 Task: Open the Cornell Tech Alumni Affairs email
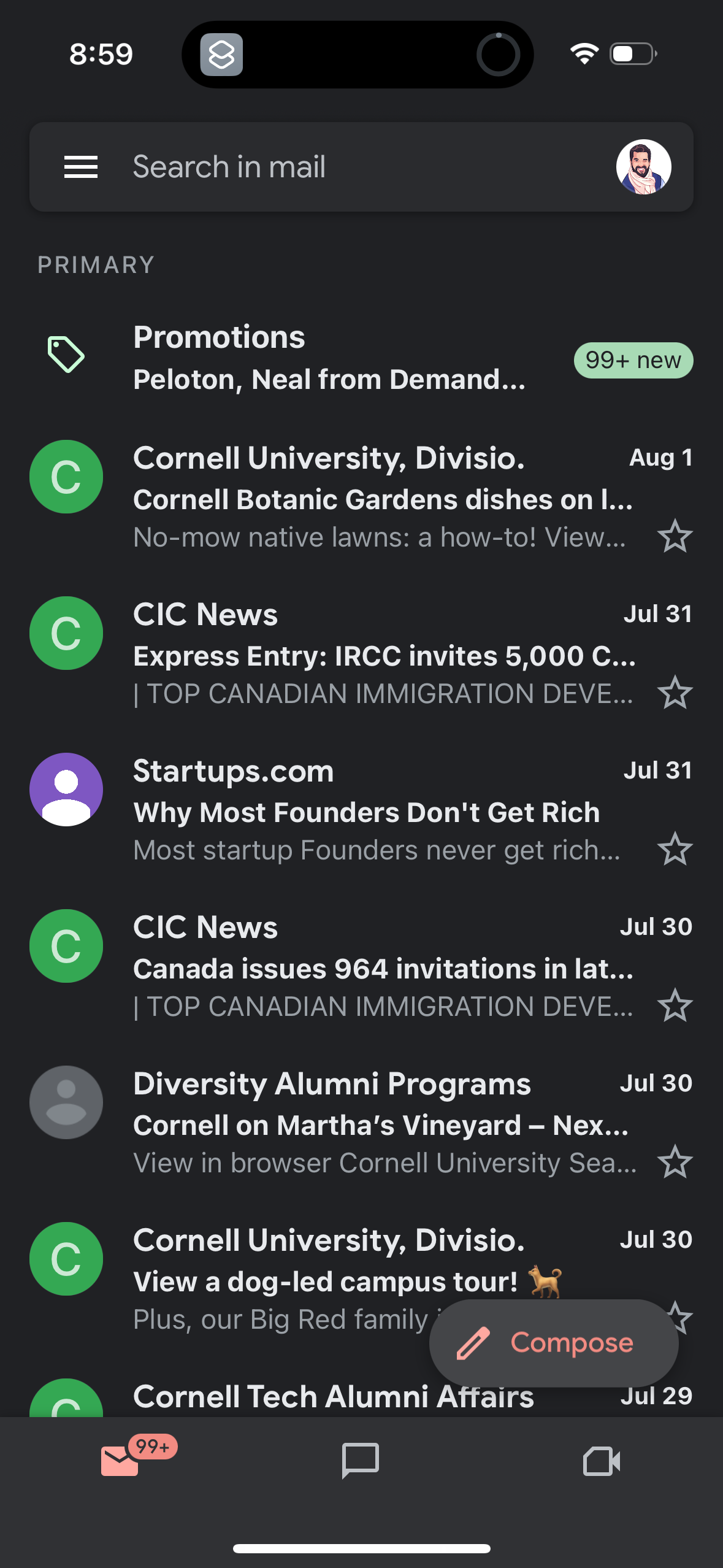click(333, 1396)
